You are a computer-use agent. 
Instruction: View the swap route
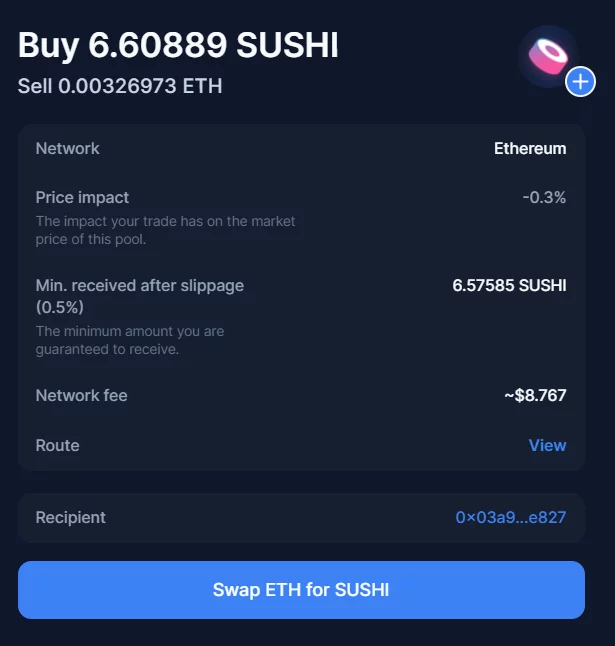tap(547, 445)
